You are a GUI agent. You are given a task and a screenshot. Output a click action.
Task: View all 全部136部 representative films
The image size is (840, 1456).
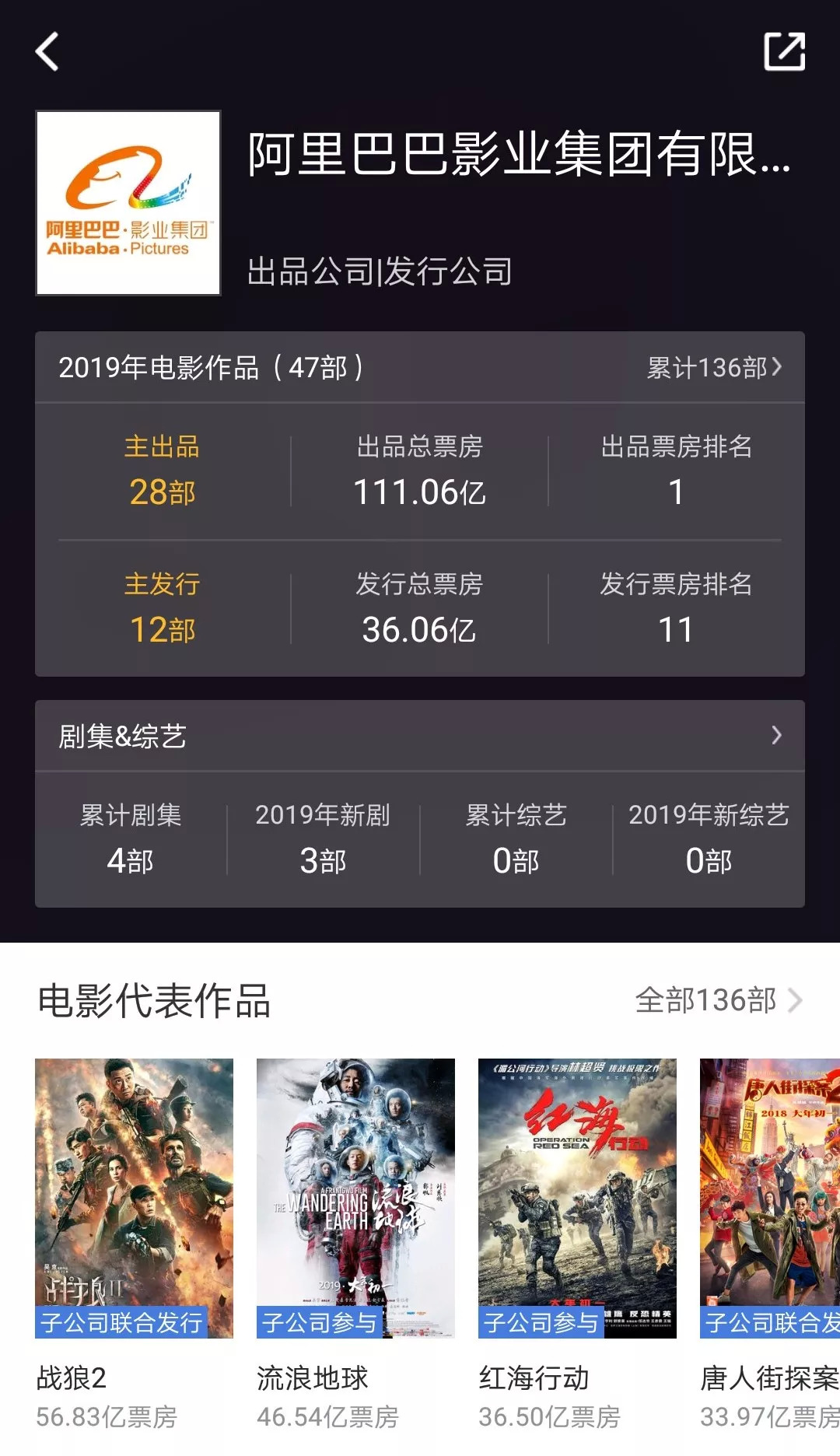[718, 1001]
